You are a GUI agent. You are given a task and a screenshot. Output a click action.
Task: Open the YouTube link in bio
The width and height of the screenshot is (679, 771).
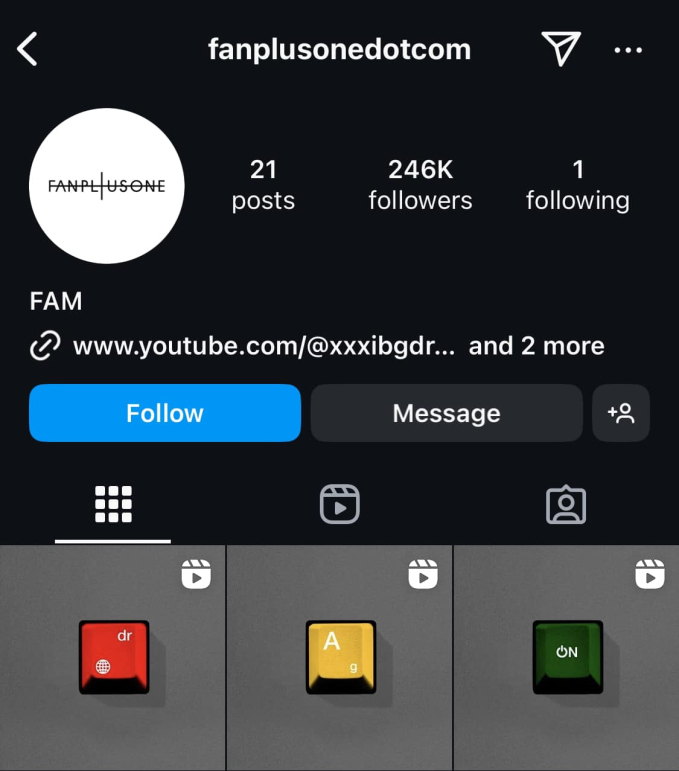(264, 346)
